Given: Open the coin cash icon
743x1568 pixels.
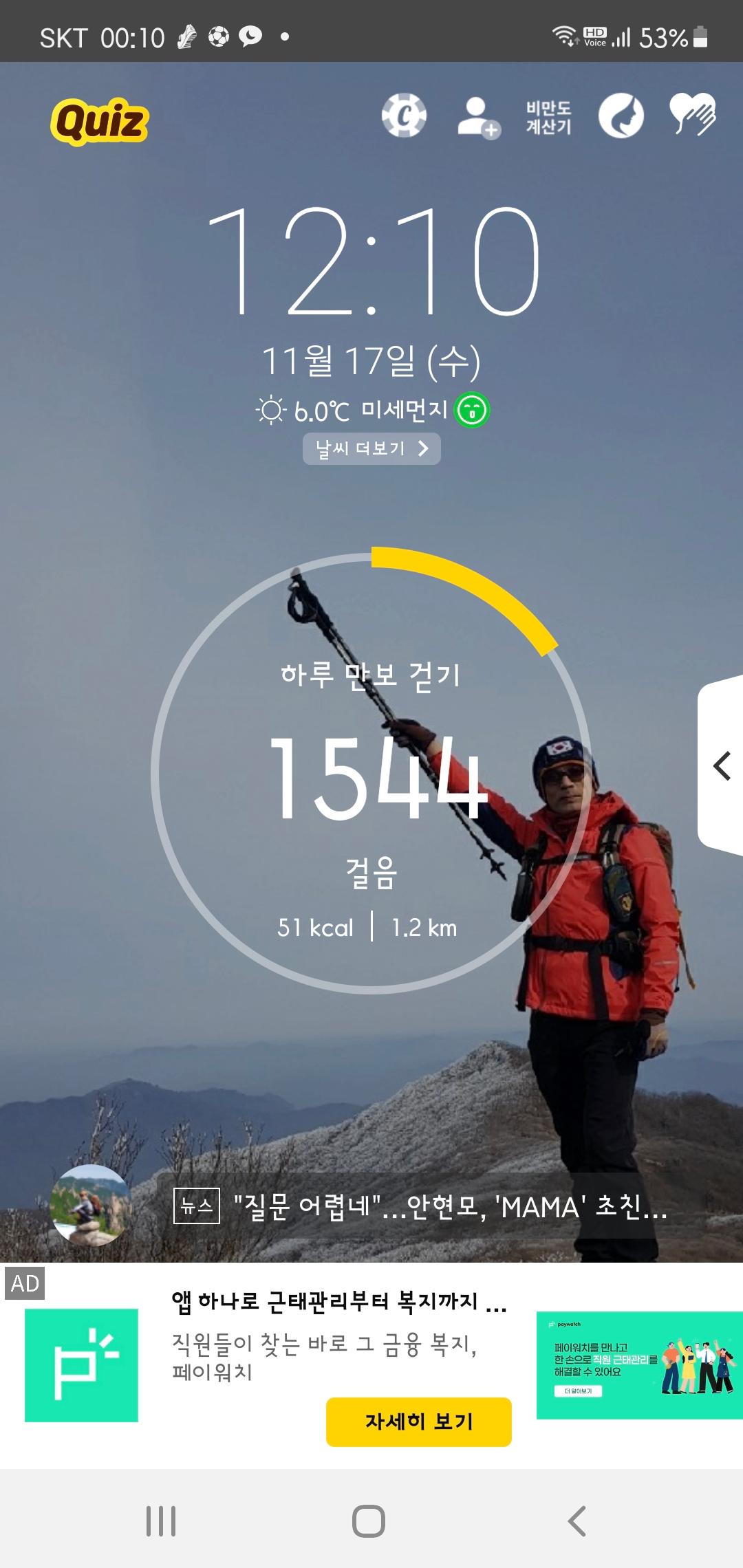Looking at the screenshot, I should pyautogui.click(x=404, y=116).
